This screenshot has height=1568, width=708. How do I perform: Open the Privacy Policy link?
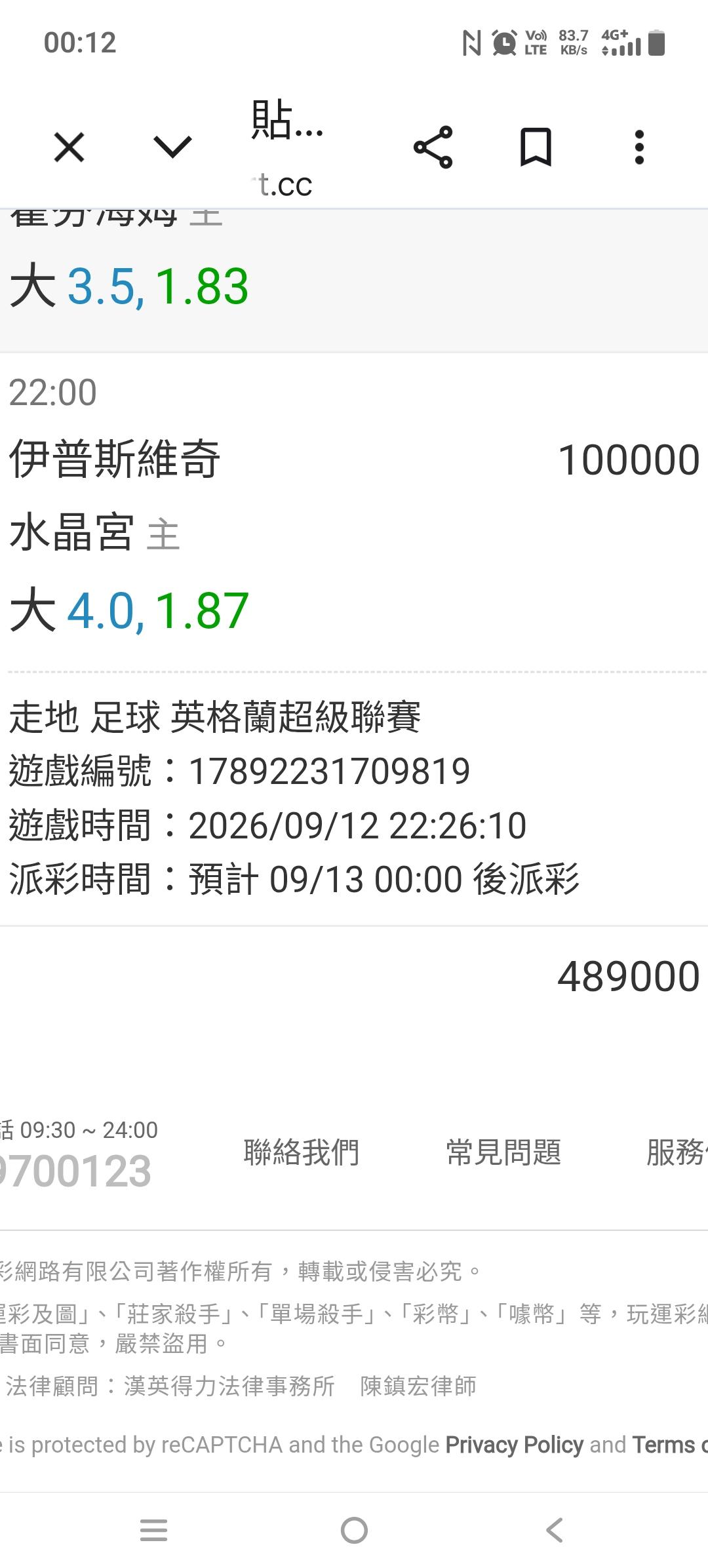click(x=514, y=1445)
